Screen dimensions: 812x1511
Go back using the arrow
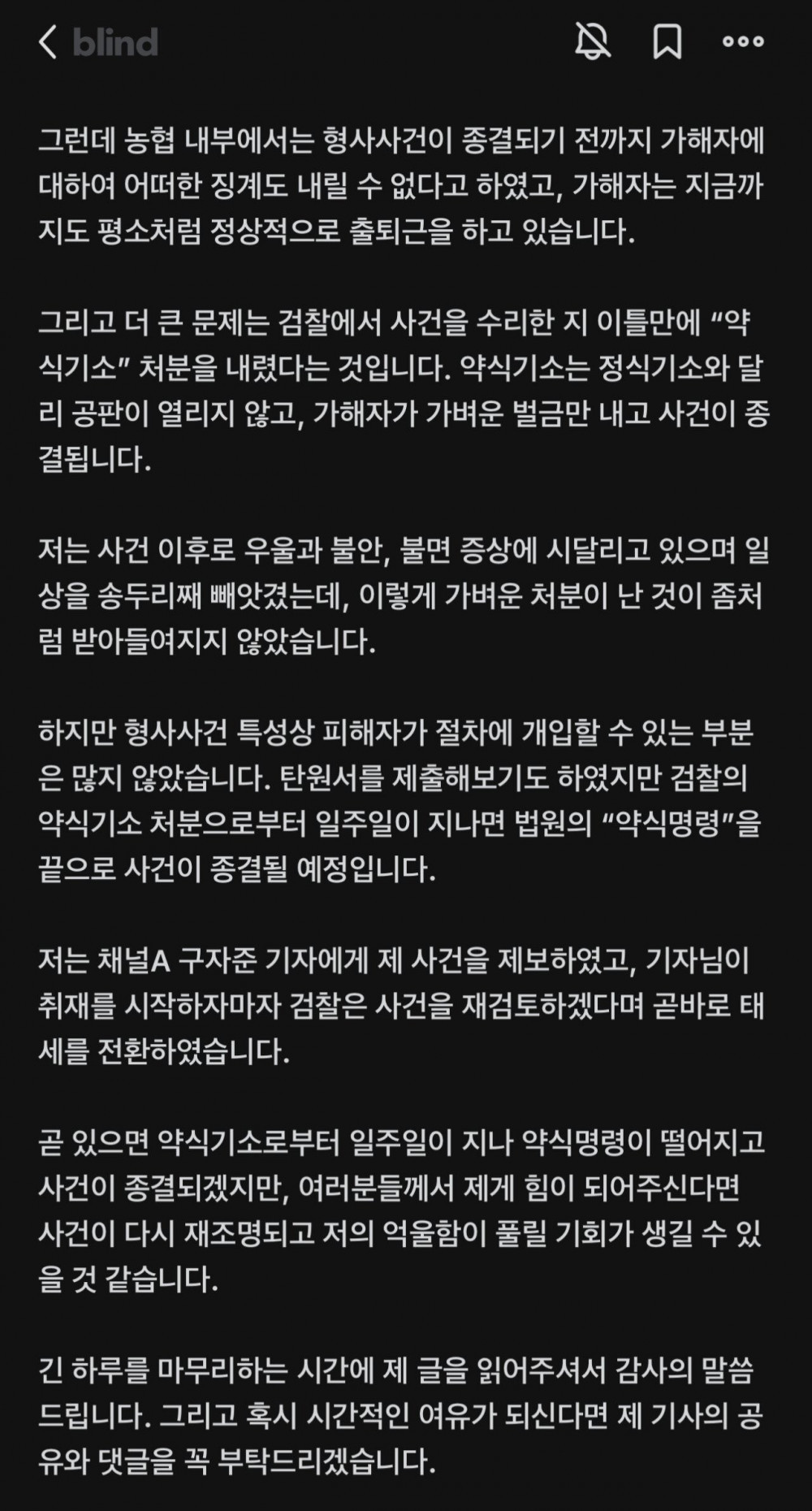48,41
